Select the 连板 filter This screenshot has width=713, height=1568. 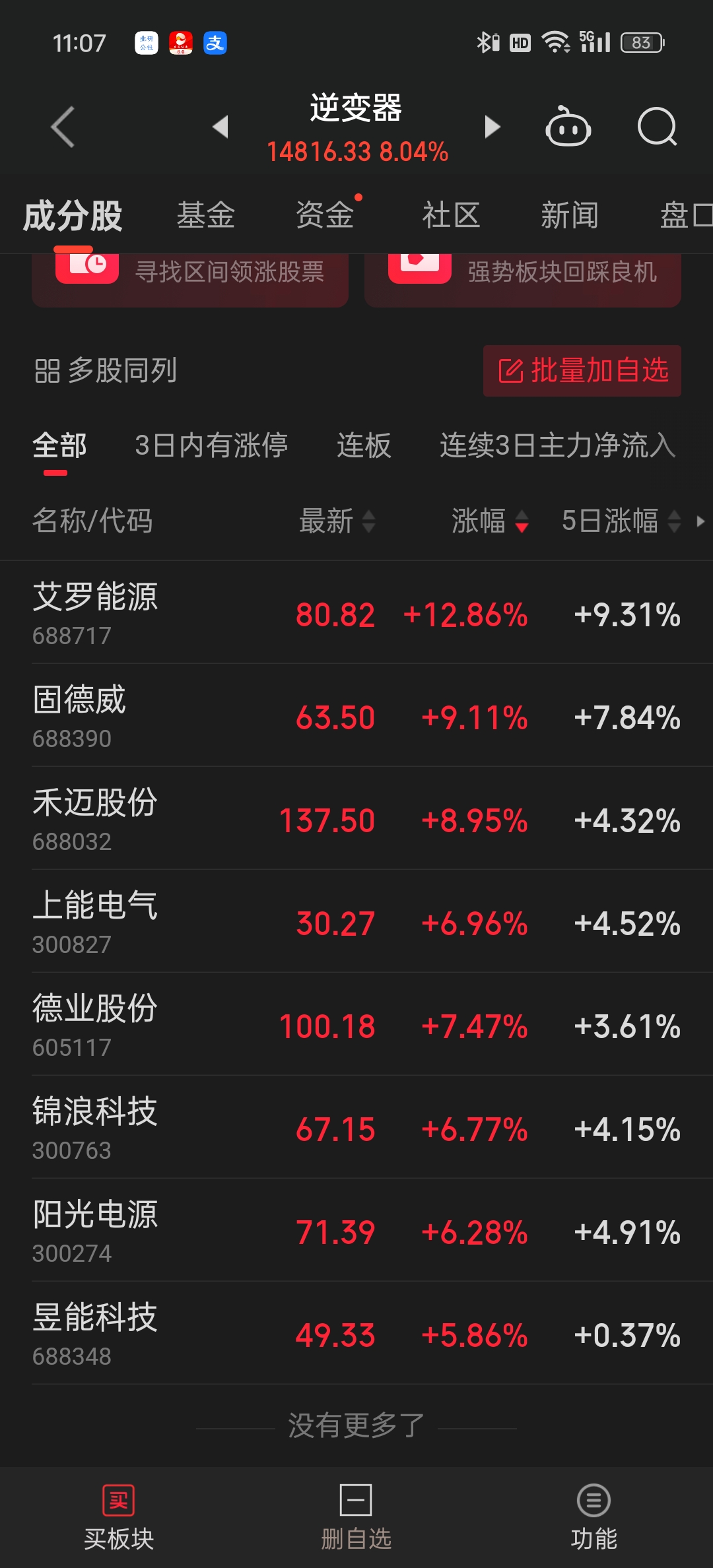click(364, 445)
